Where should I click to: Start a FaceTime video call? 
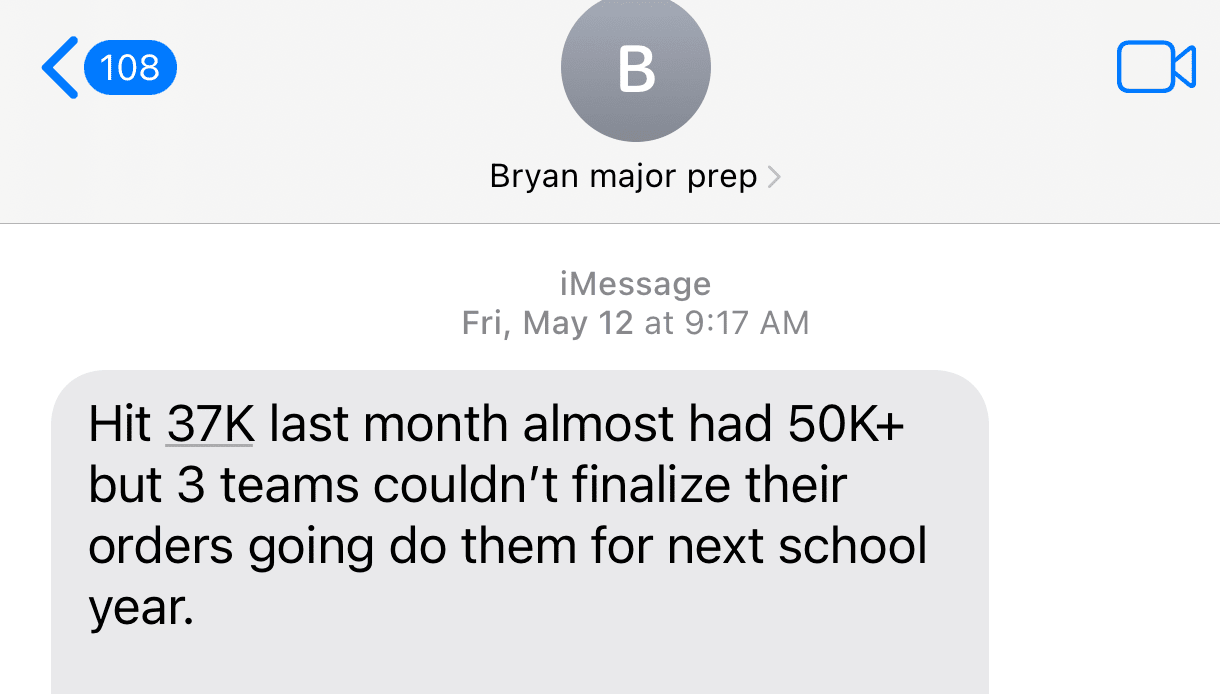click(x=1155, y=68)
